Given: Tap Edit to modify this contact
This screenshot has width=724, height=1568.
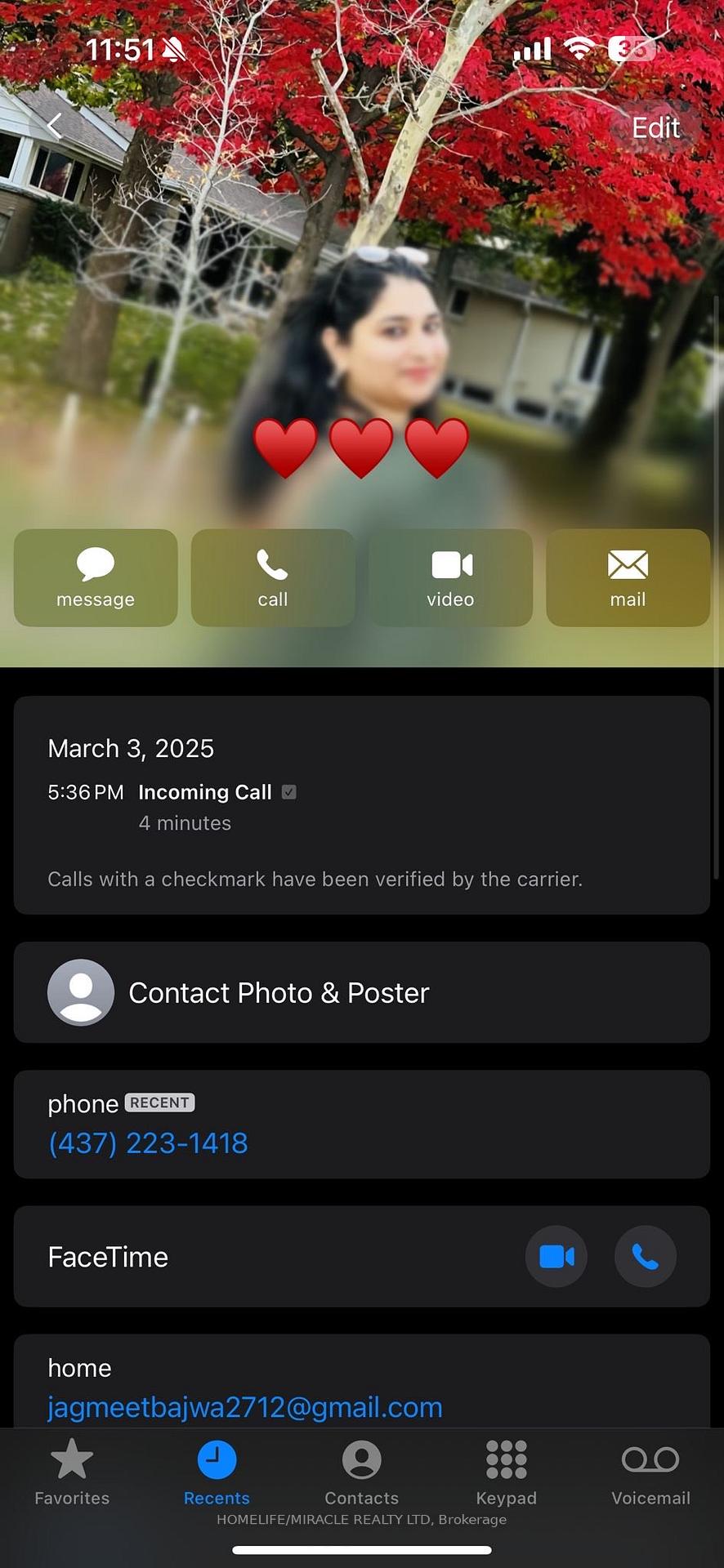Looking at the screenshot, I should (655, 128).
